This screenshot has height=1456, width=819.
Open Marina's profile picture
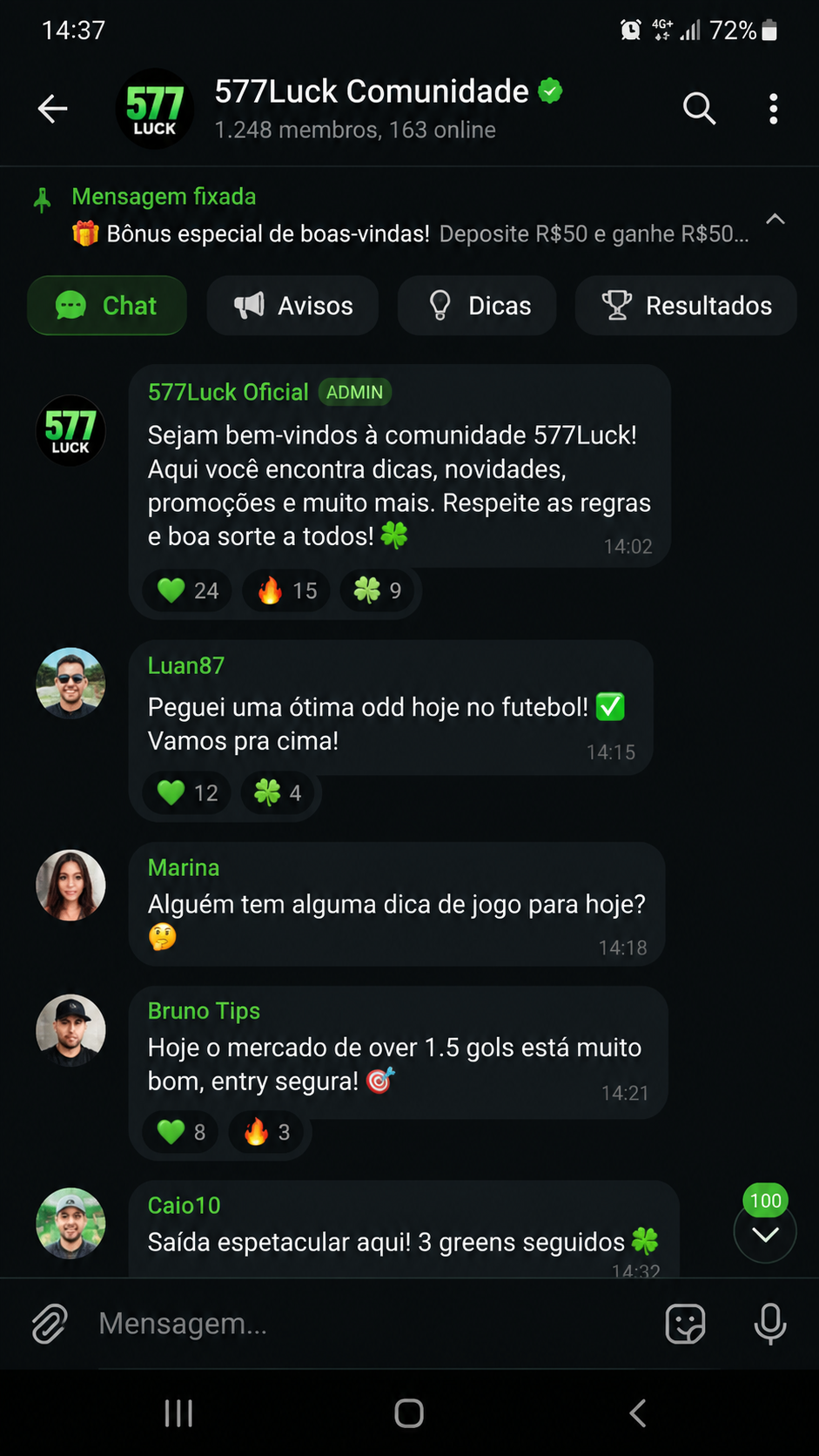(70, 885)
